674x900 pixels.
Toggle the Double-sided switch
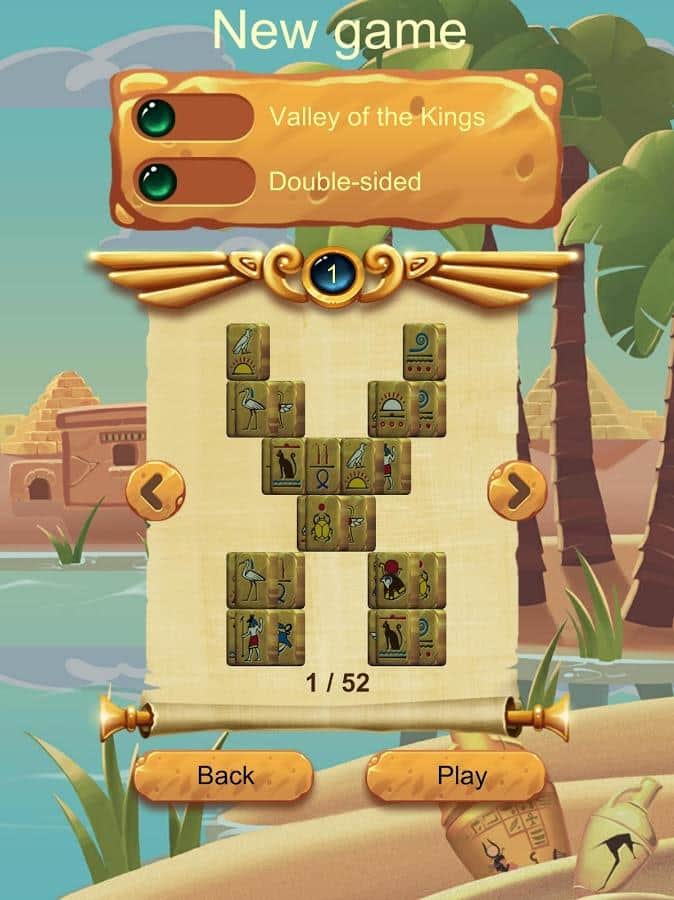tap(191, 182)
